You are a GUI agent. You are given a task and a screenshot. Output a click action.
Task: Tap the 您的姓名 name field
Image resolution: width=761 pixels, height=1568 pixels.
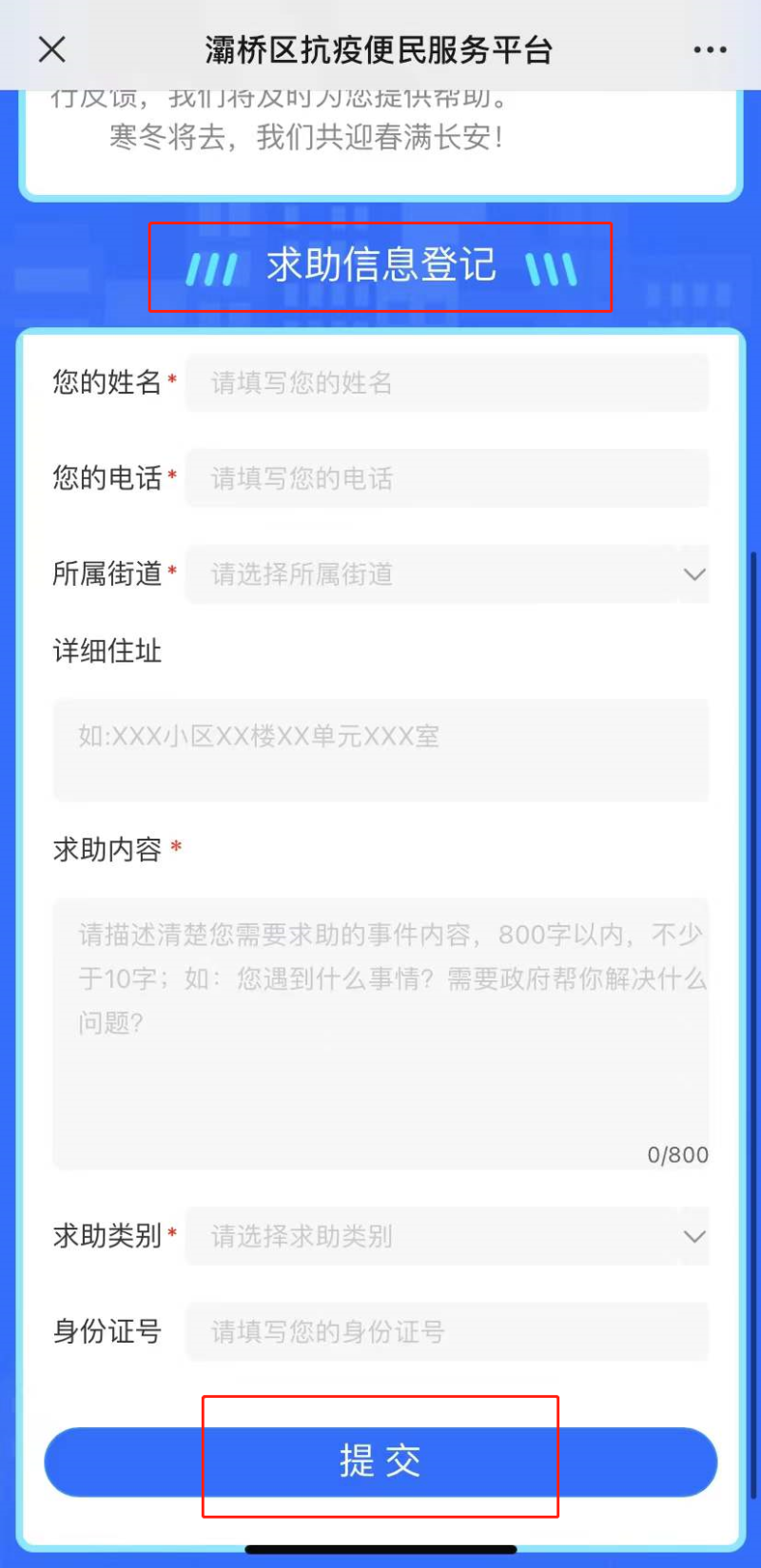(447, 383)
